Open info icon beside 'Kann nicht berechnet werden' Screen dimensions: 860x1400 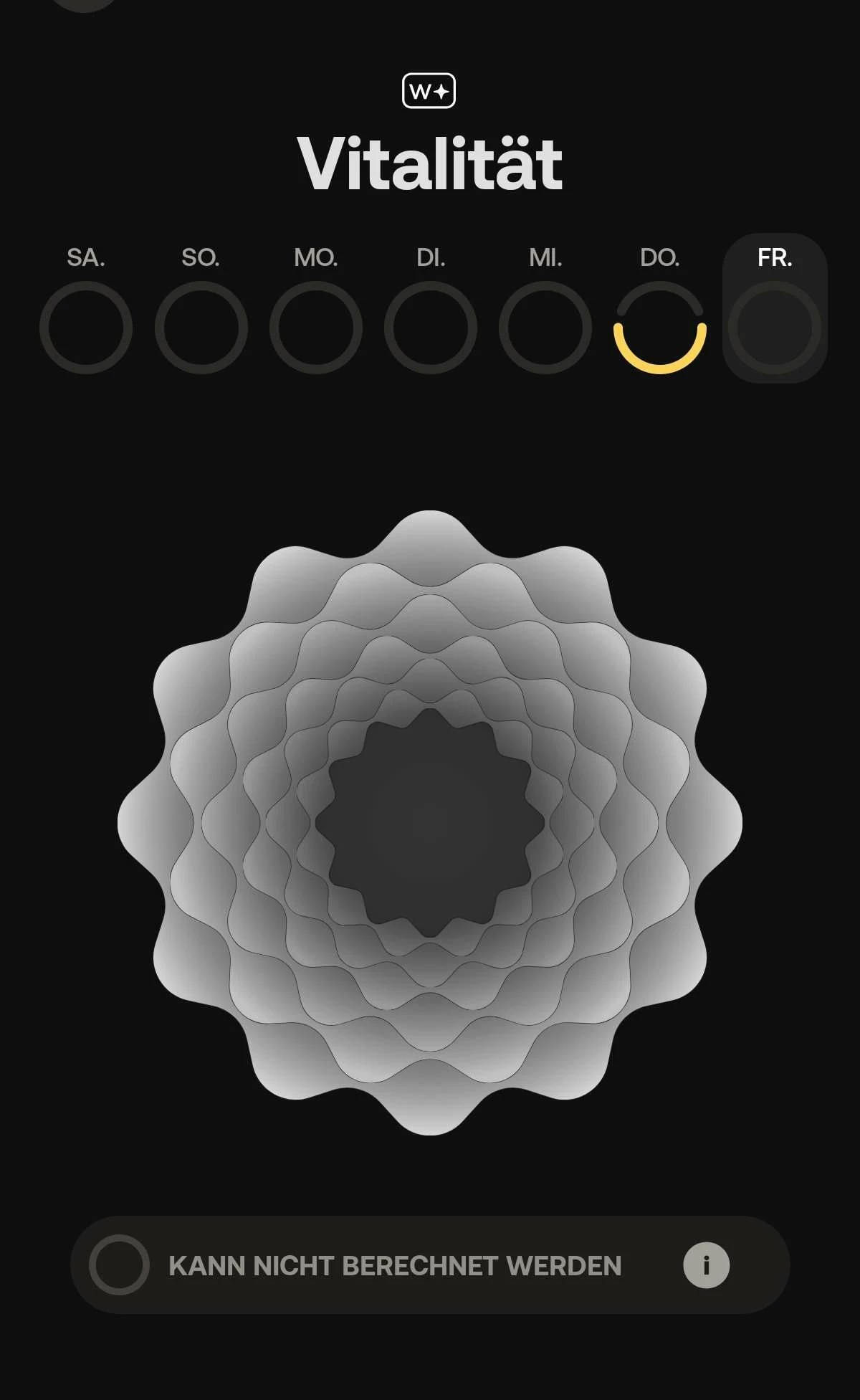point(706,1265)
